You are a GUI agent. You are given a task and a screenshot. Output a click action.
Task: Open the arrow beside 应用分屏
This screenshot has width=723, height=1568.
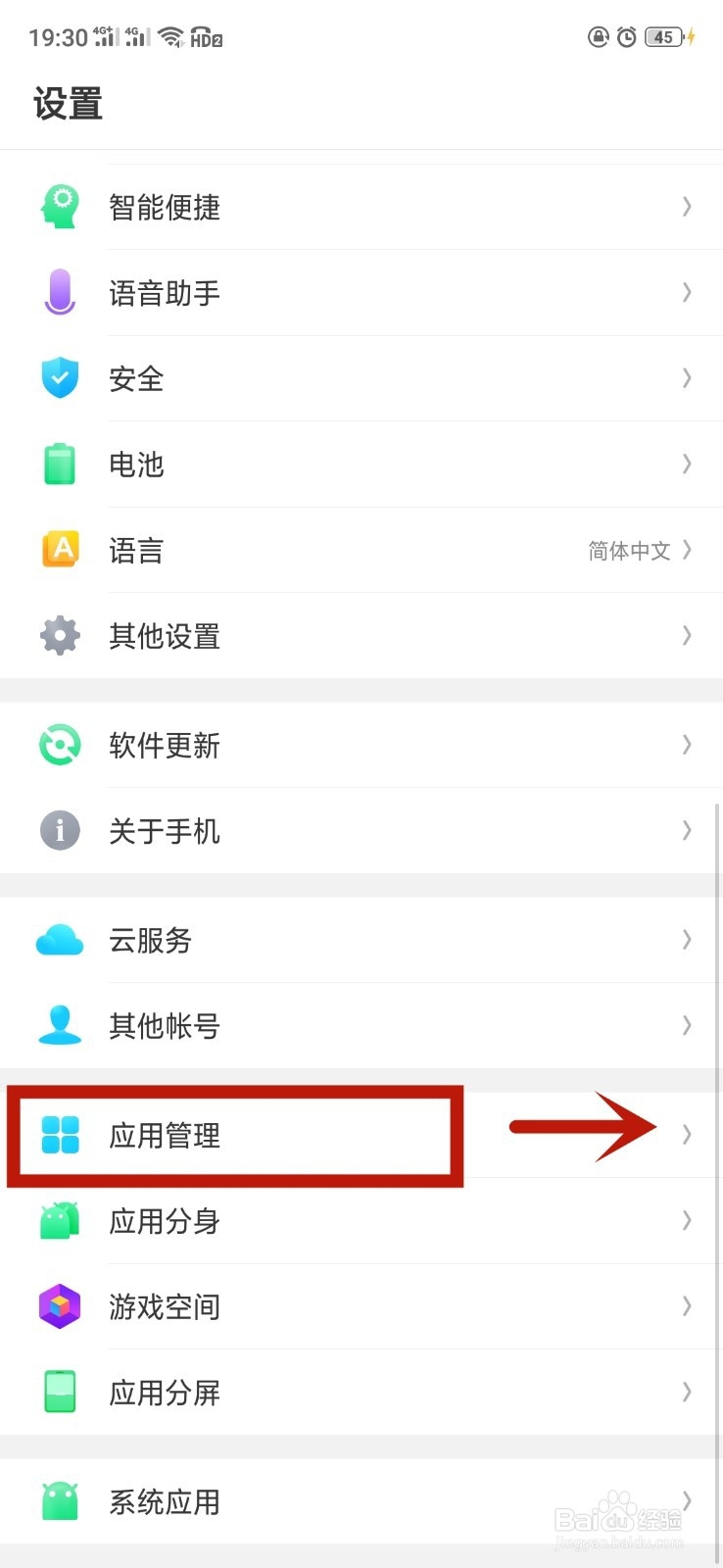click(686, 1392)
